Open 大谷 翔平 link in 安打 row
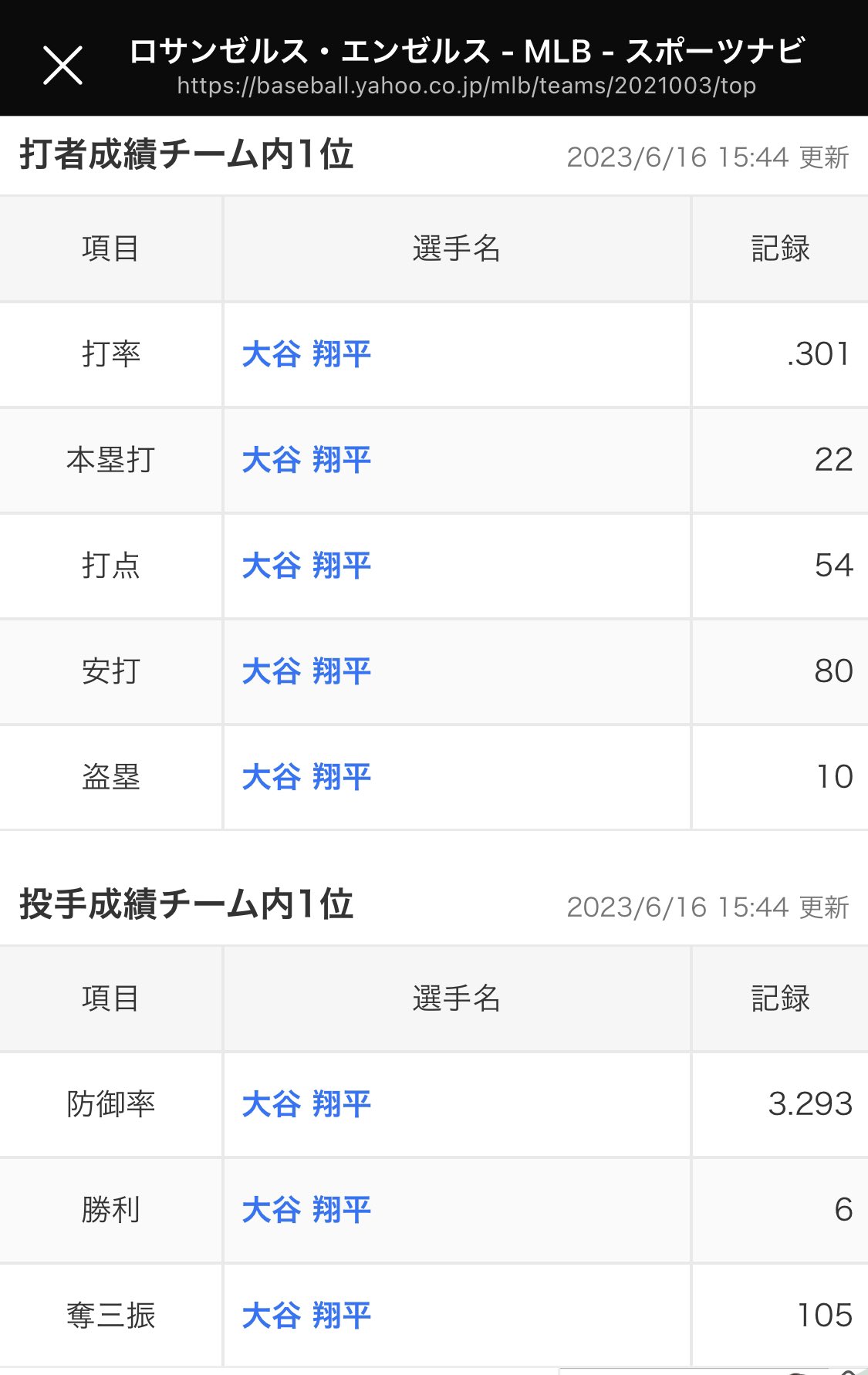Screen dimensions: 868x1375 point(306,672)
